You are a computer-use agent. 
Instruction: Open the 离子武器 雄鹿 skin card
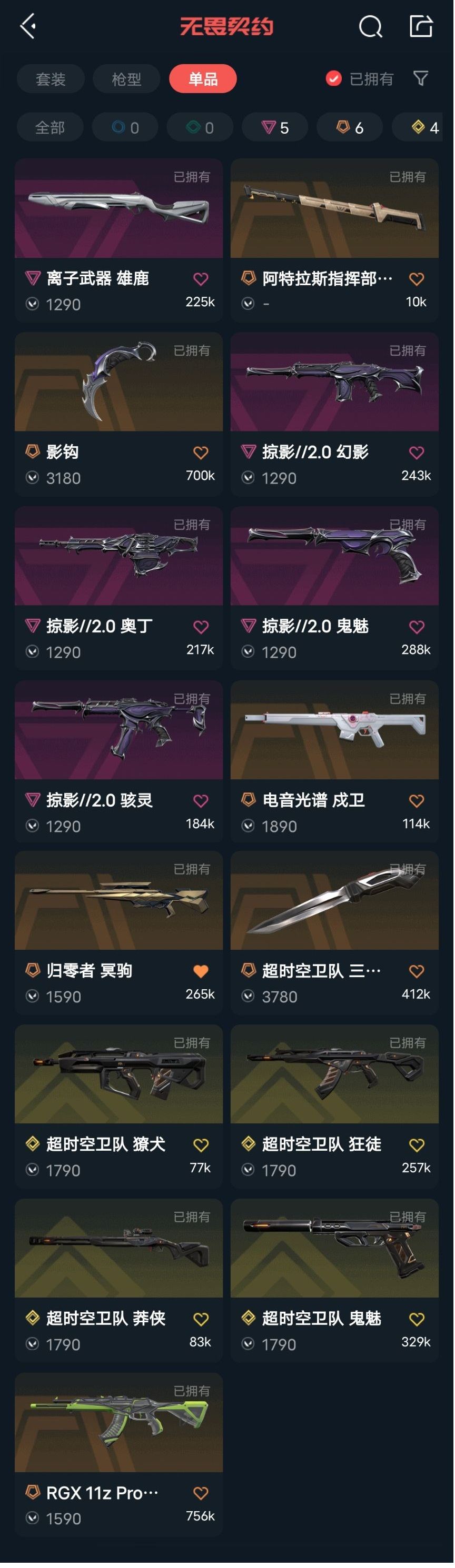119,209
